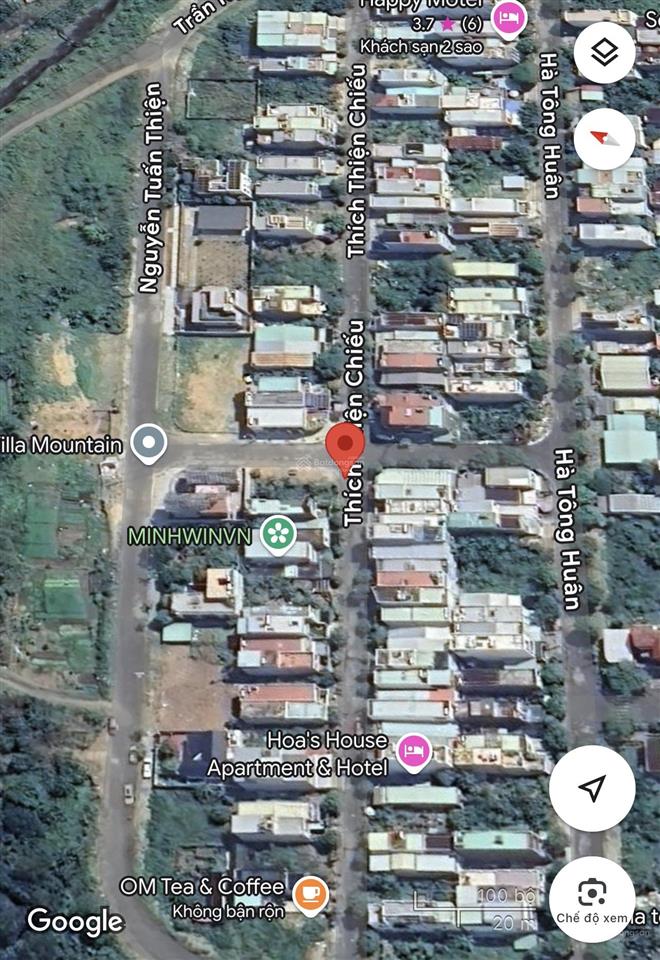Image resolution: width=660 pixels, height=960 pixels.
Task: Tap the MINHWINVN place marker
Action: (278, 534)
